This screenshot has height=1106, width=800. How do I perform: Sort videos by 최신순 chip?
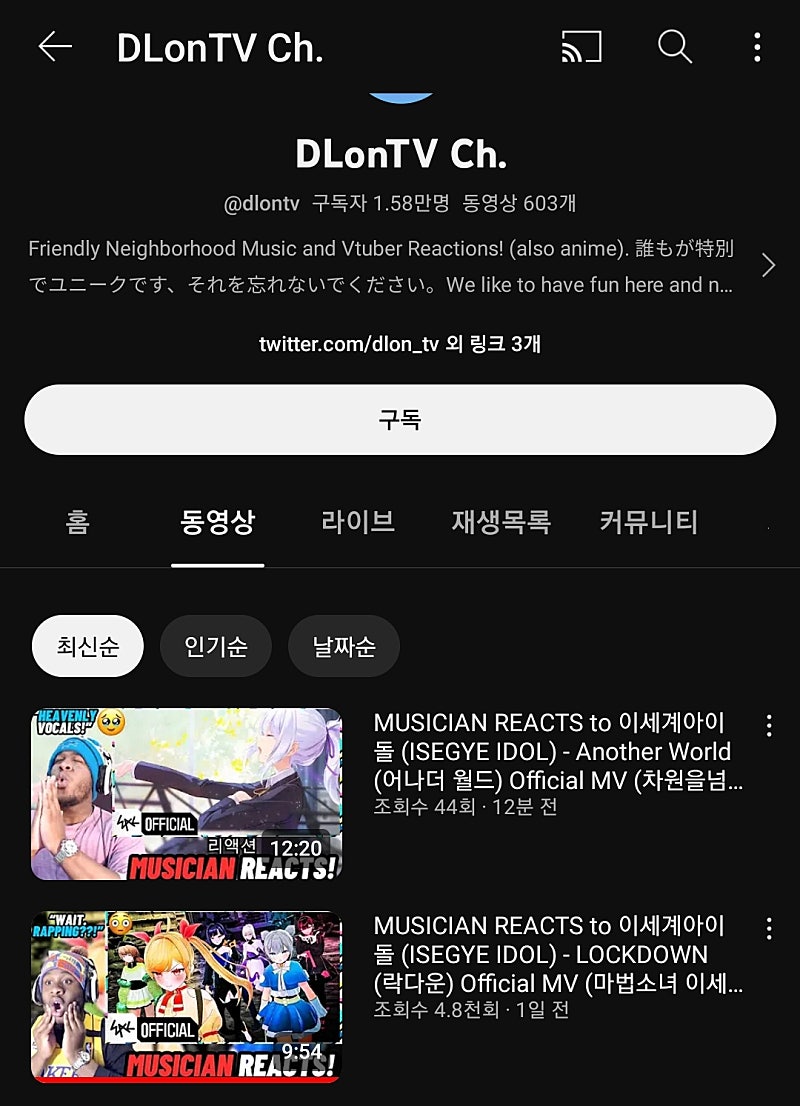click(x=88, y=646)
